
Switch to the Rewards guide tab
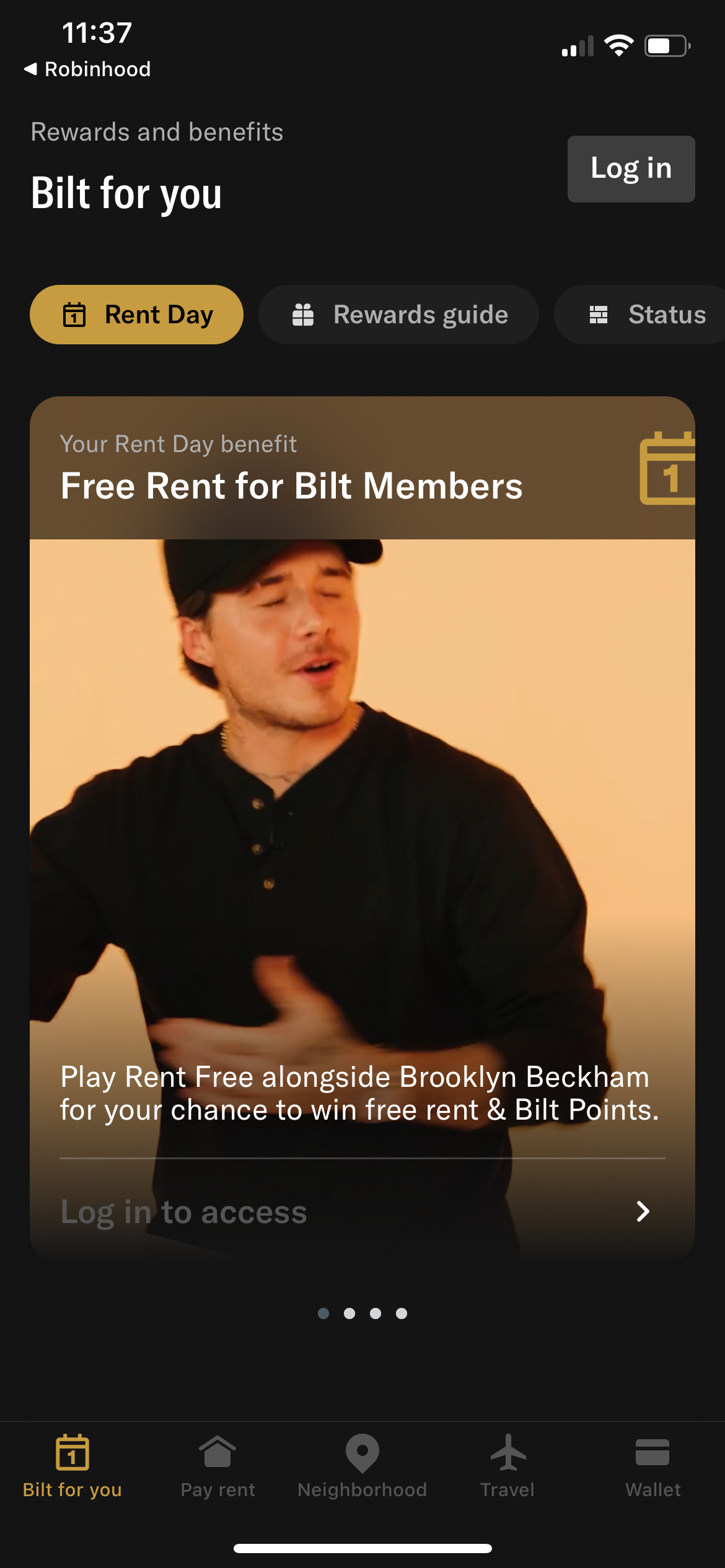click(x=398, y=315)
